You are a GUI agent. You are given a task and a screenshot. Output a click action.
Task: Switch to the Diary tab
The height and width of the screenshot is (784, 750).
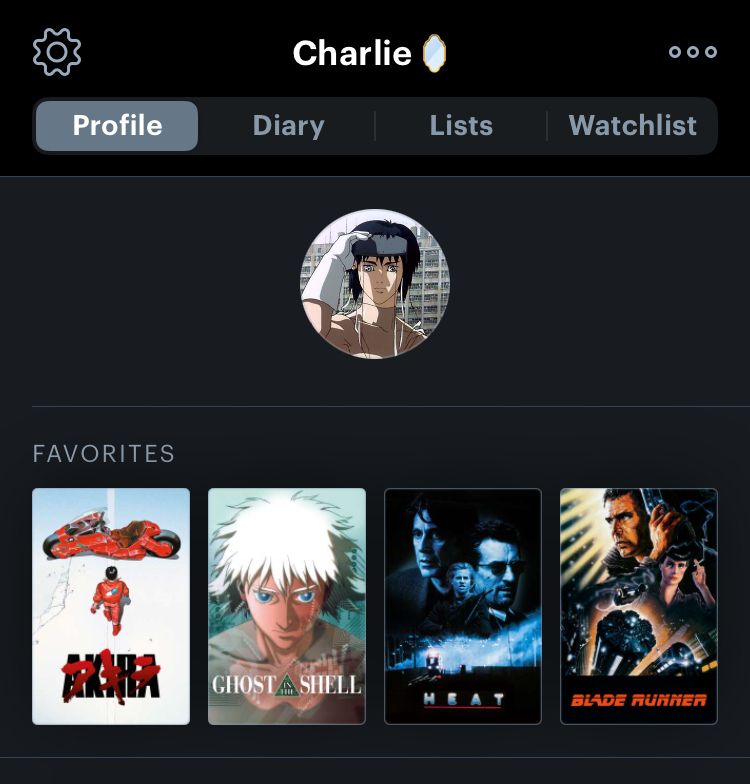click(288, 126)
